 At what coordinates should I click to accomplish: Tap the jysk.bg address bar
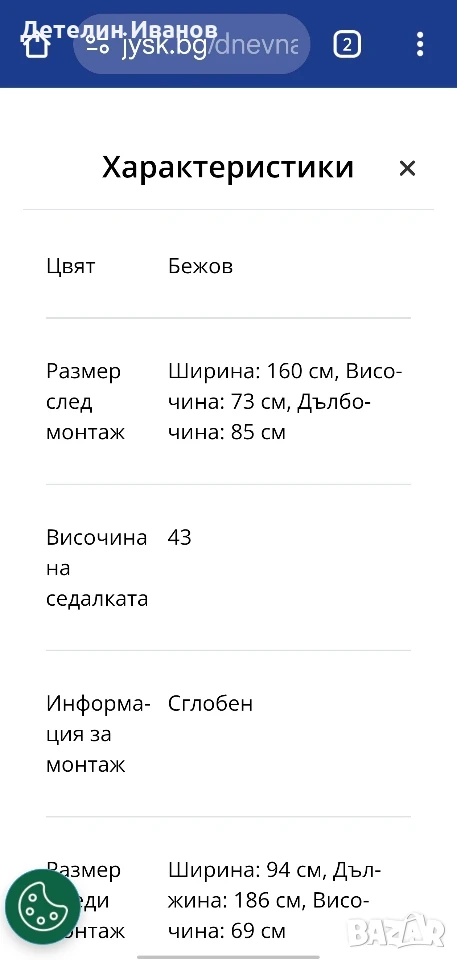coord(191,45)
